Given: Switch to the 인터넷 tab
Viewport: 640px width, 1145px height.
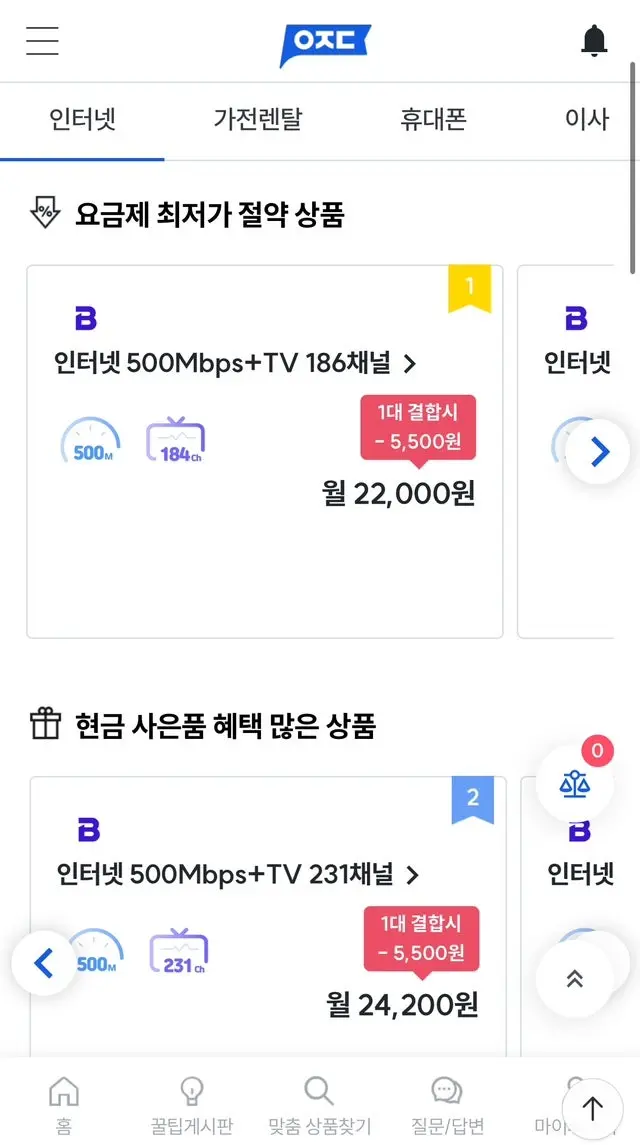Looking at the screenshot, I should 83,120.
